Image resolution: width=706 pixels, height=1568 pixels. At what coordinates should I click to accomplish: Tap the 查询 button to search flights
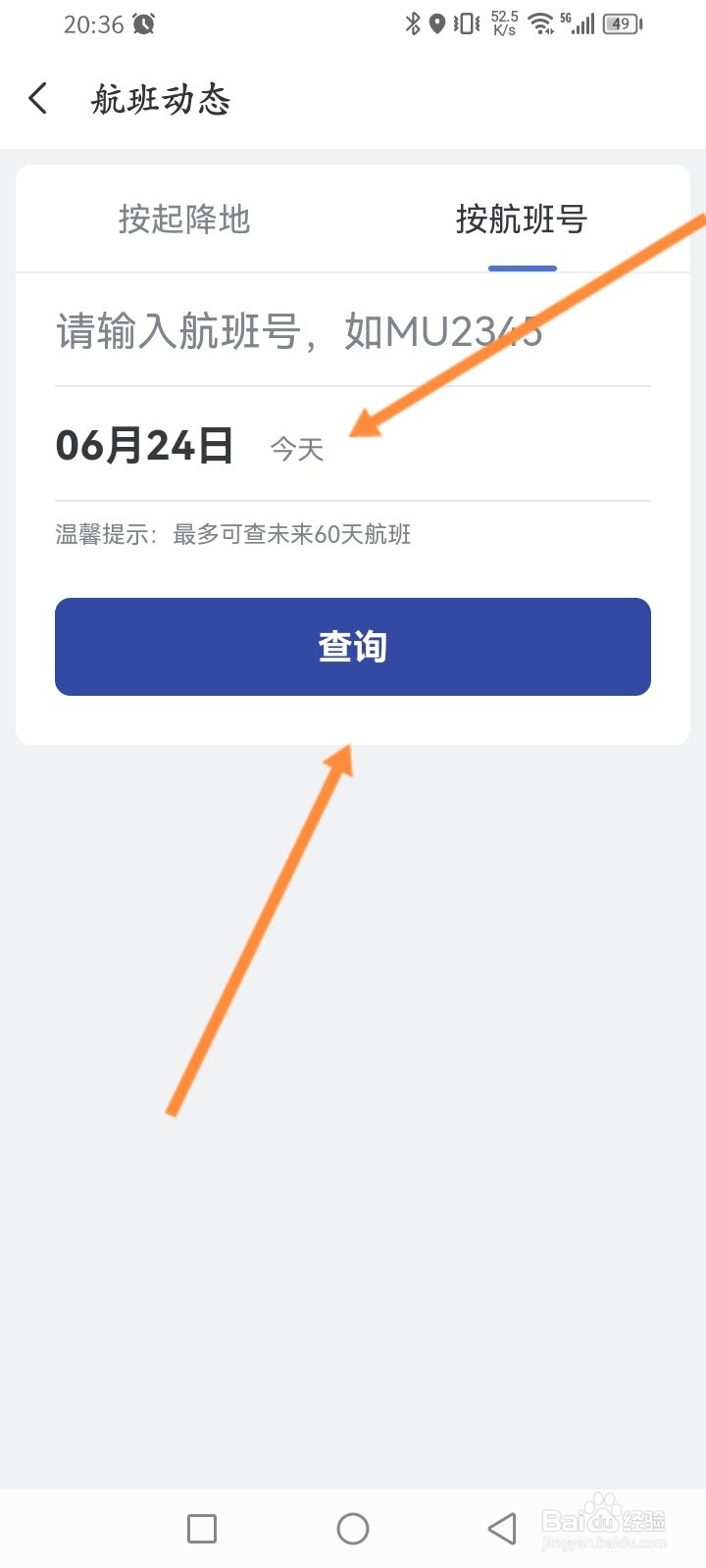tap(353, 647)
